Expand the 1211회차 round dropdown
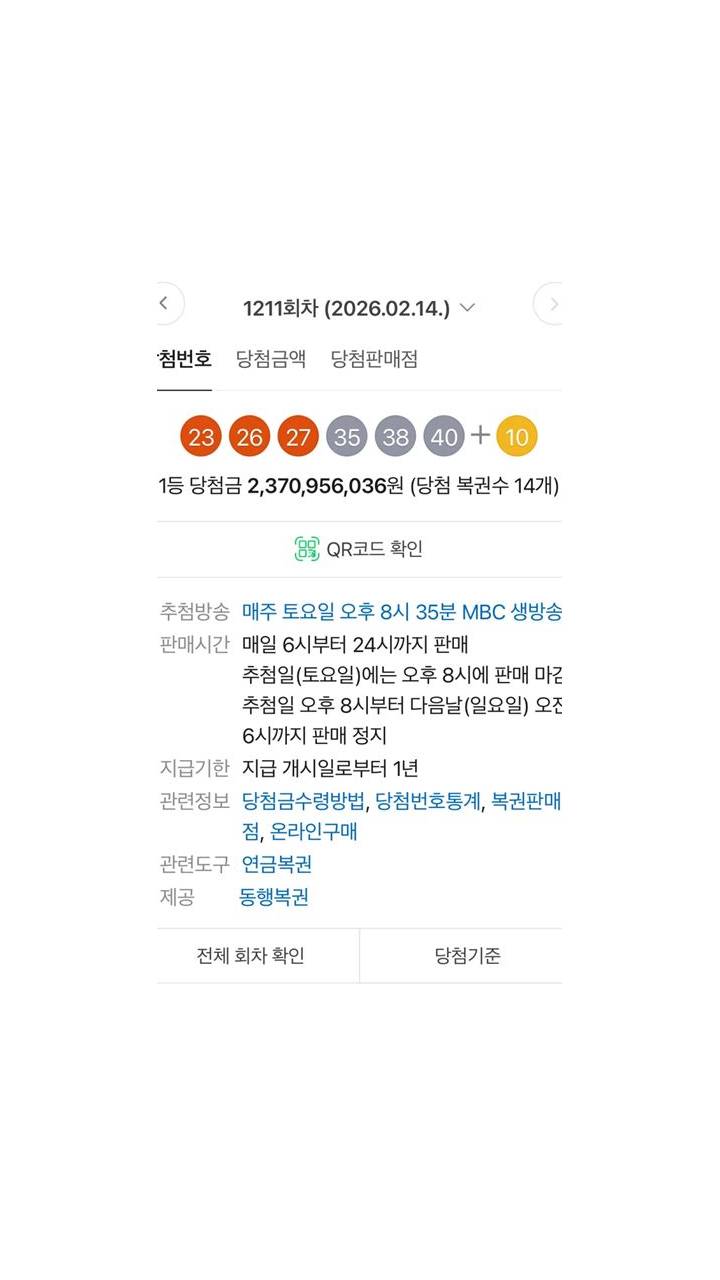Screen dimensions: 720x1280 pyautogui.click(x=359, y=308)
